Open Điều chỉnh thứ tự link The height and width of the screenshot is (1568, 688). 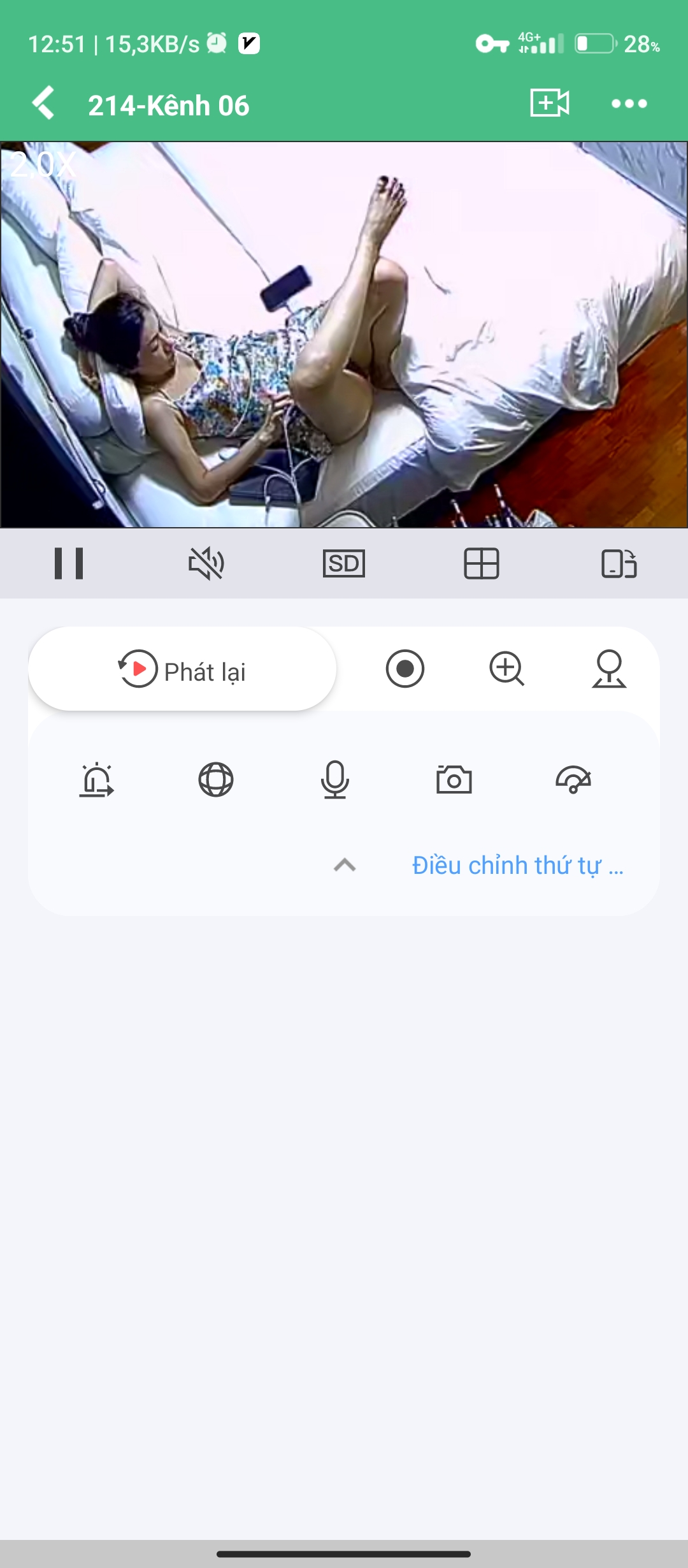(x=517, y=866)
